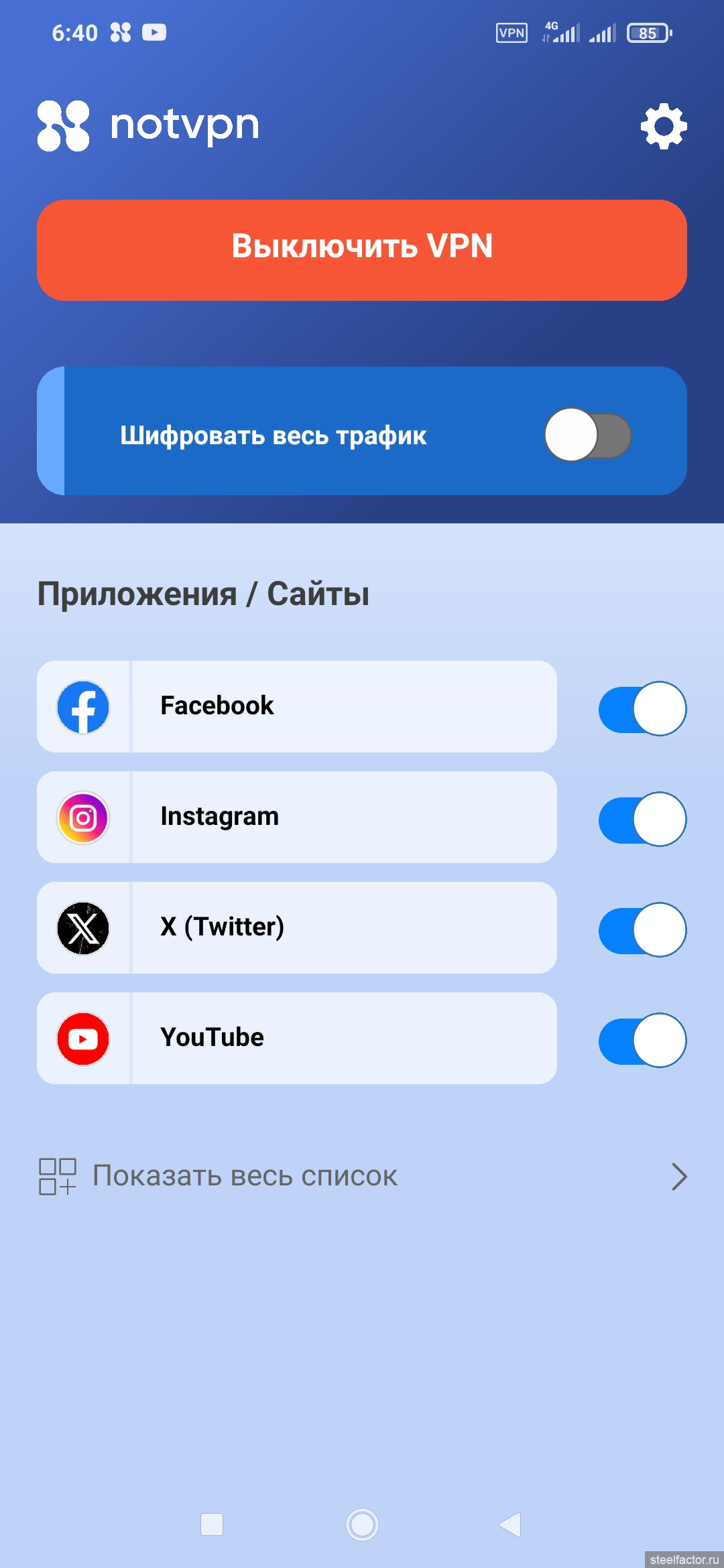Toggle off YouTube
The image size is (724, 1568).
pos(642,1040)
